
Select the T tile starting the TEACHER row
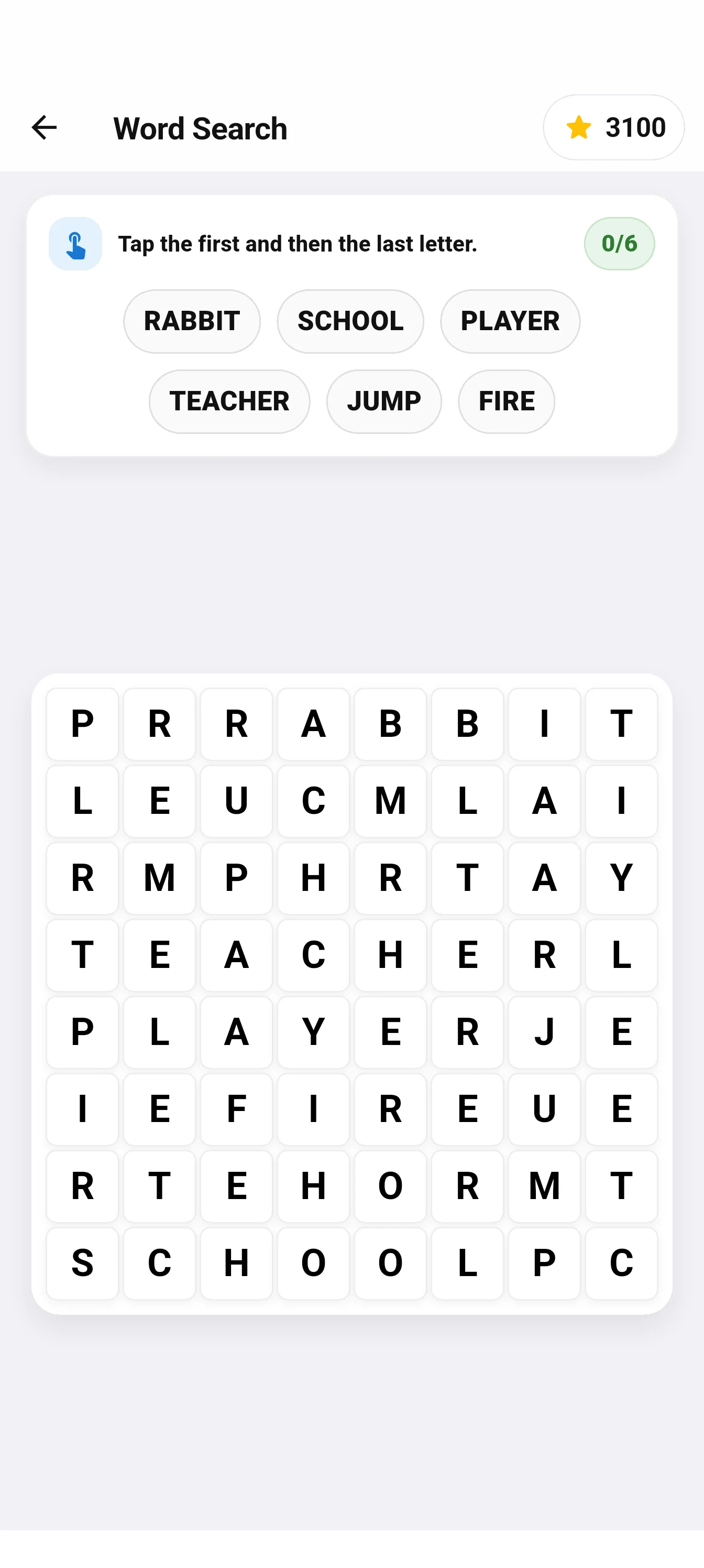pyautogui.click(x=82, y=955)
